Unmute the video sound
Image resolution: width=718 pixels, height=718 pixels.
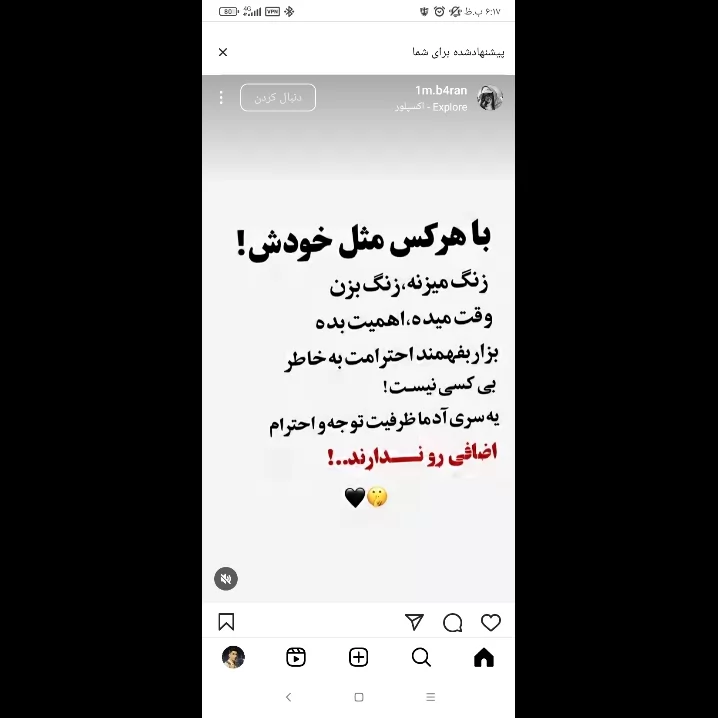[x=226, y=579]
